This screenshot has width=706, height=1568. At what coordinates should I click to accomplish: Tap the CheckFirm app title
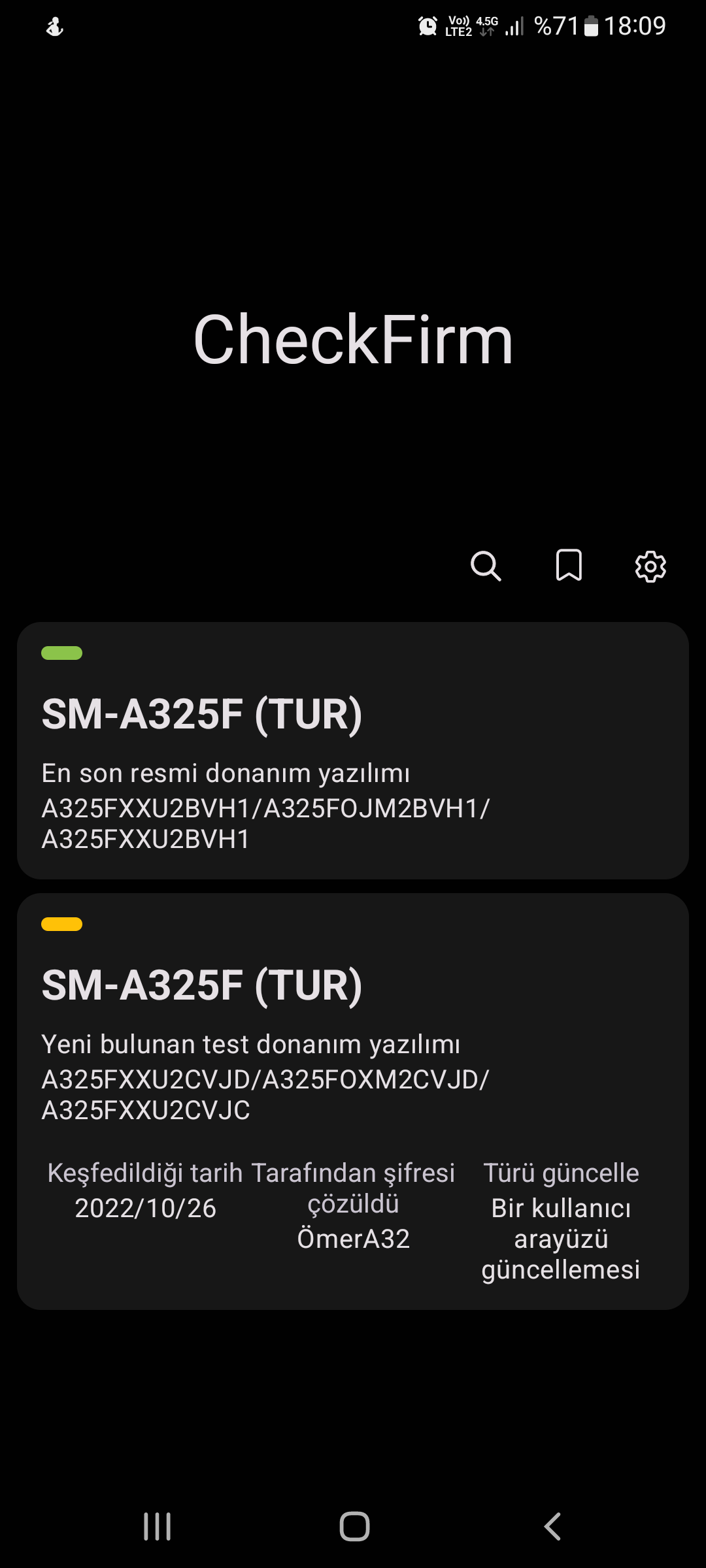click(x=353, y=340)
